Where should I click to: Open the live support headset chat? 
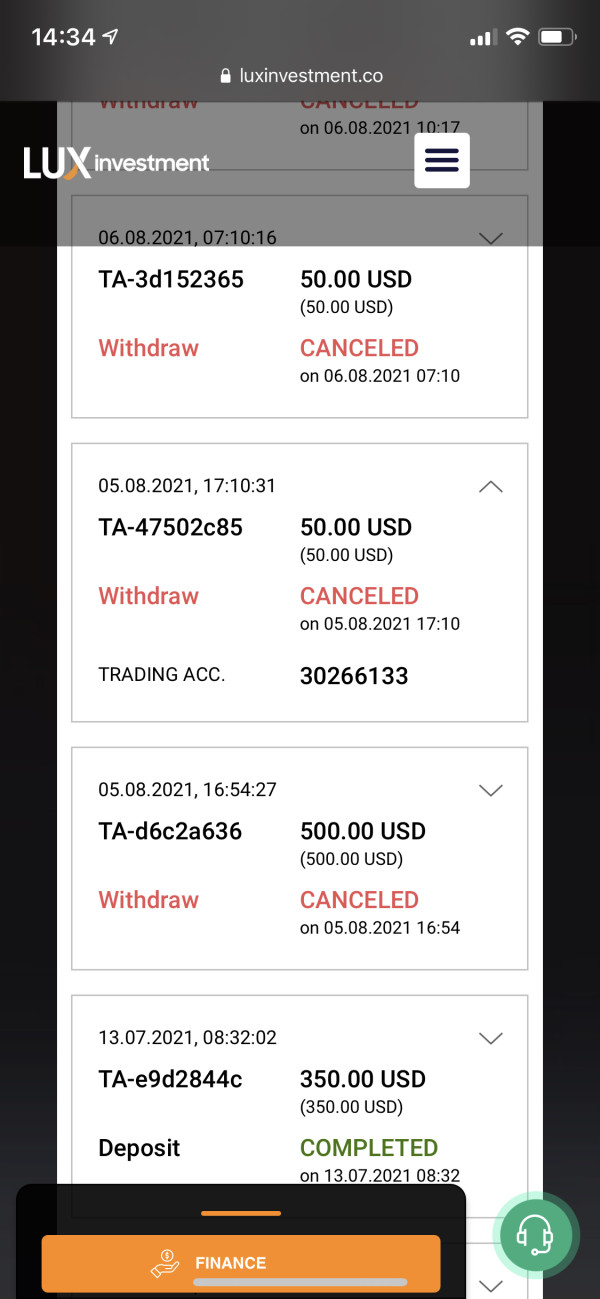click(x=536, y=1235)
